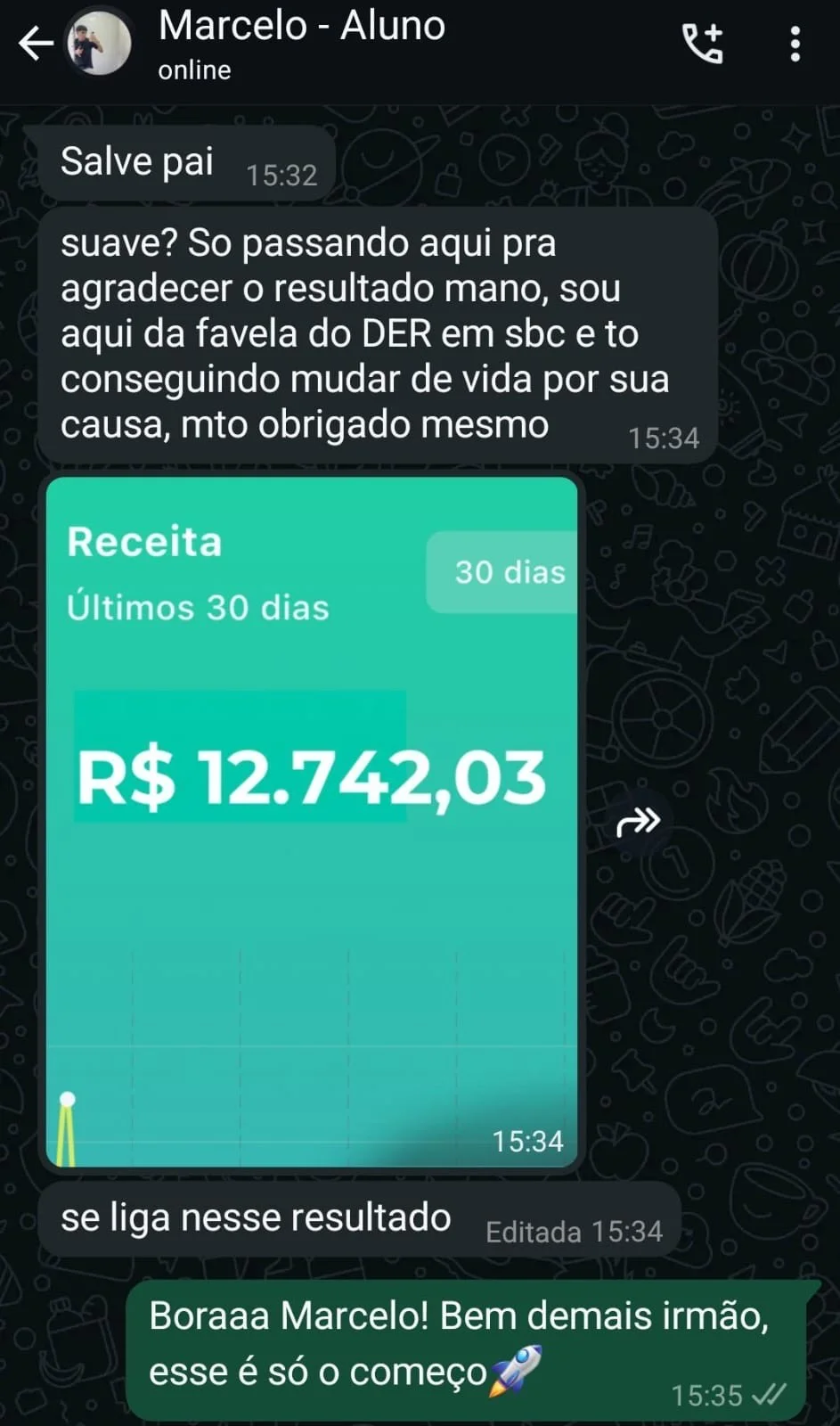Viewport: 840px width, 1426px height.
Task: Open the three-dot overflow menu
Action: pos(795,42)
